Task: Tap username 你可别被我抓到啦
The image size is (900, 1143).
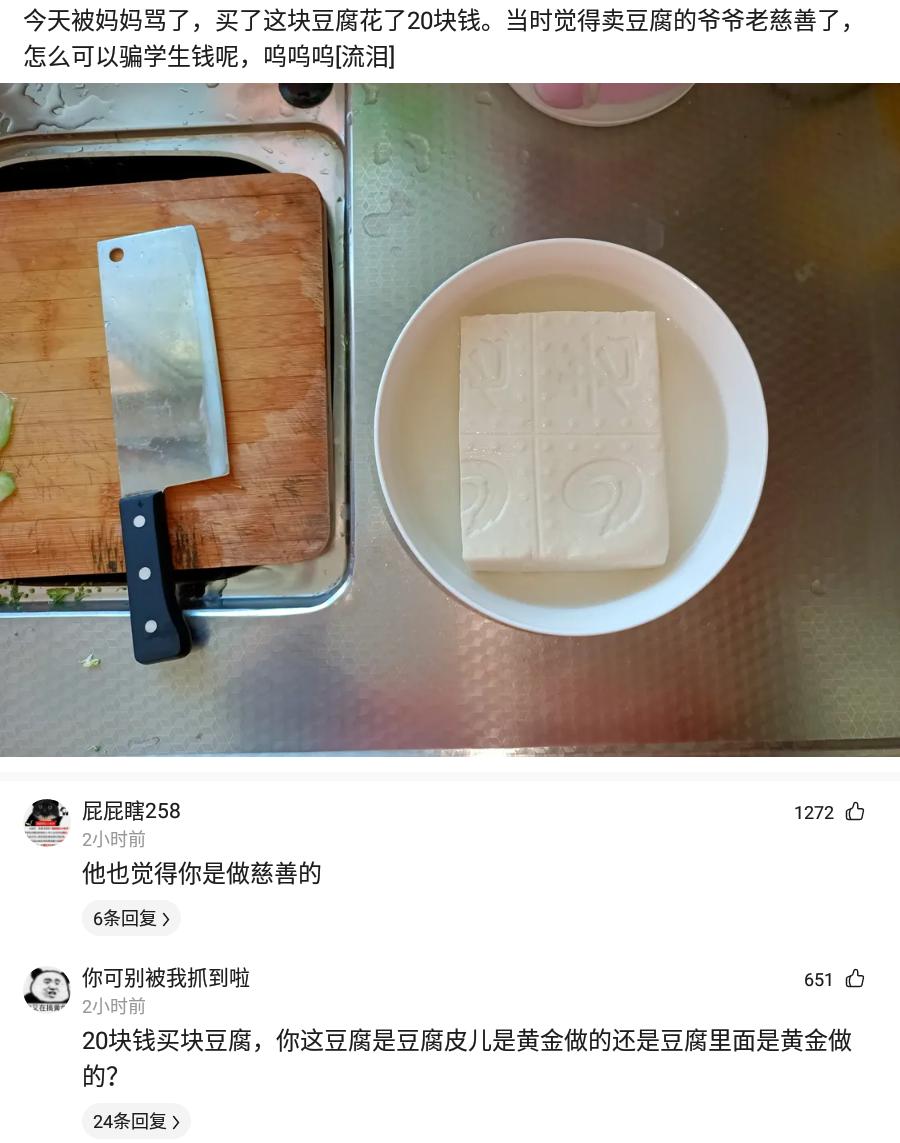Action: tap(165, 979)
